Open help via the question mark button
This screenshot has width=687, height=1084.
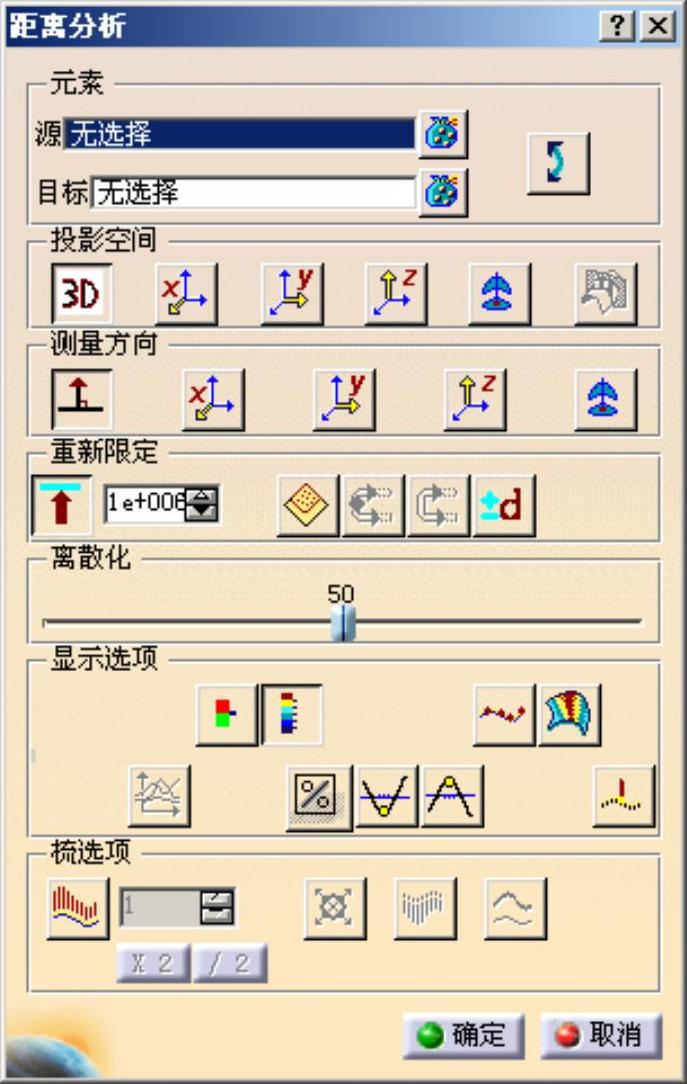[x=617, y=27]
